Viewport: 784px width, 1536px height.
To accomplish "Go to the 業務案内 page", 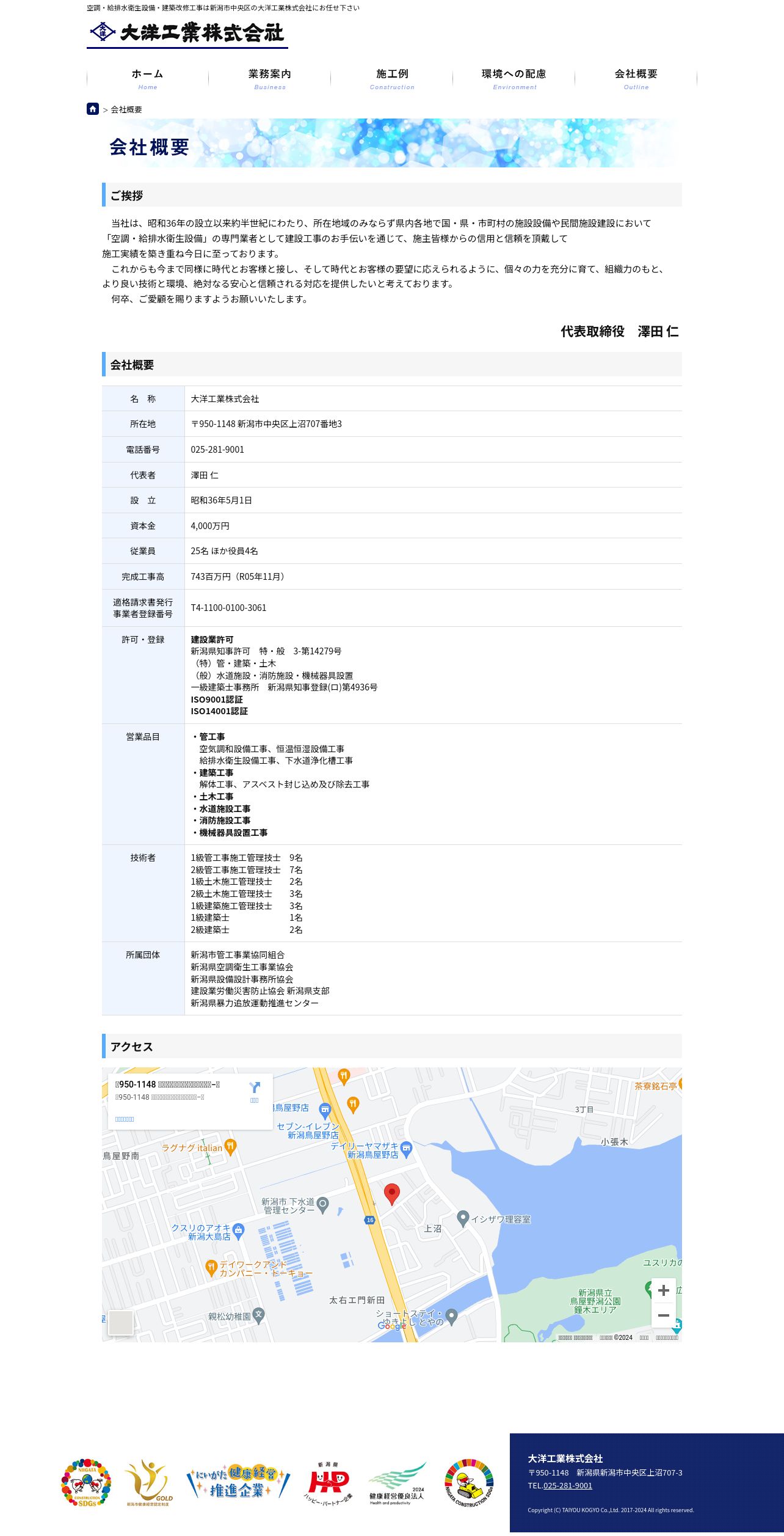I will pos(270,79).
